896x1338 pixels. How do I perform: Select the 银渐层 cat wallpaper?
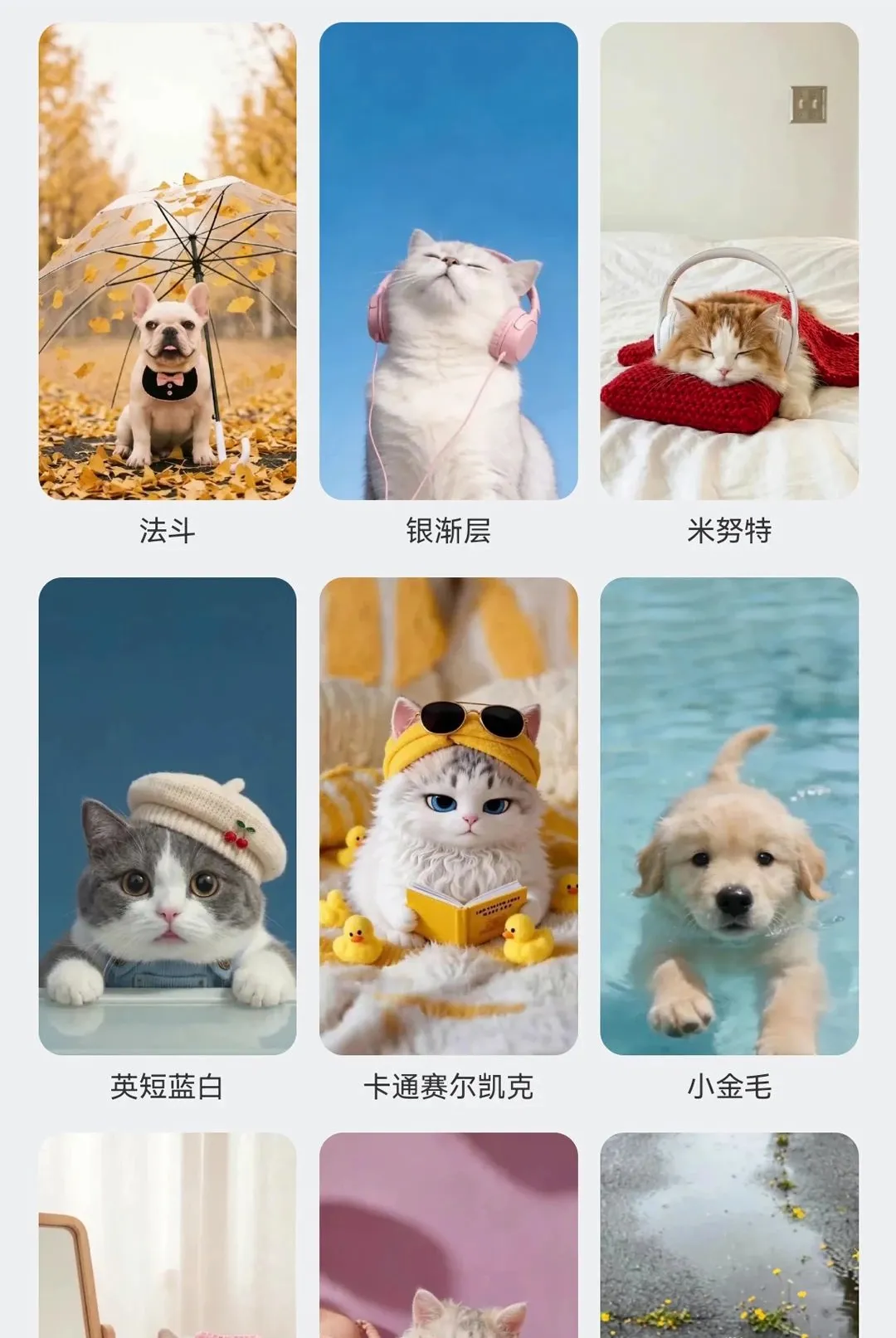click(x=448, y=261)
